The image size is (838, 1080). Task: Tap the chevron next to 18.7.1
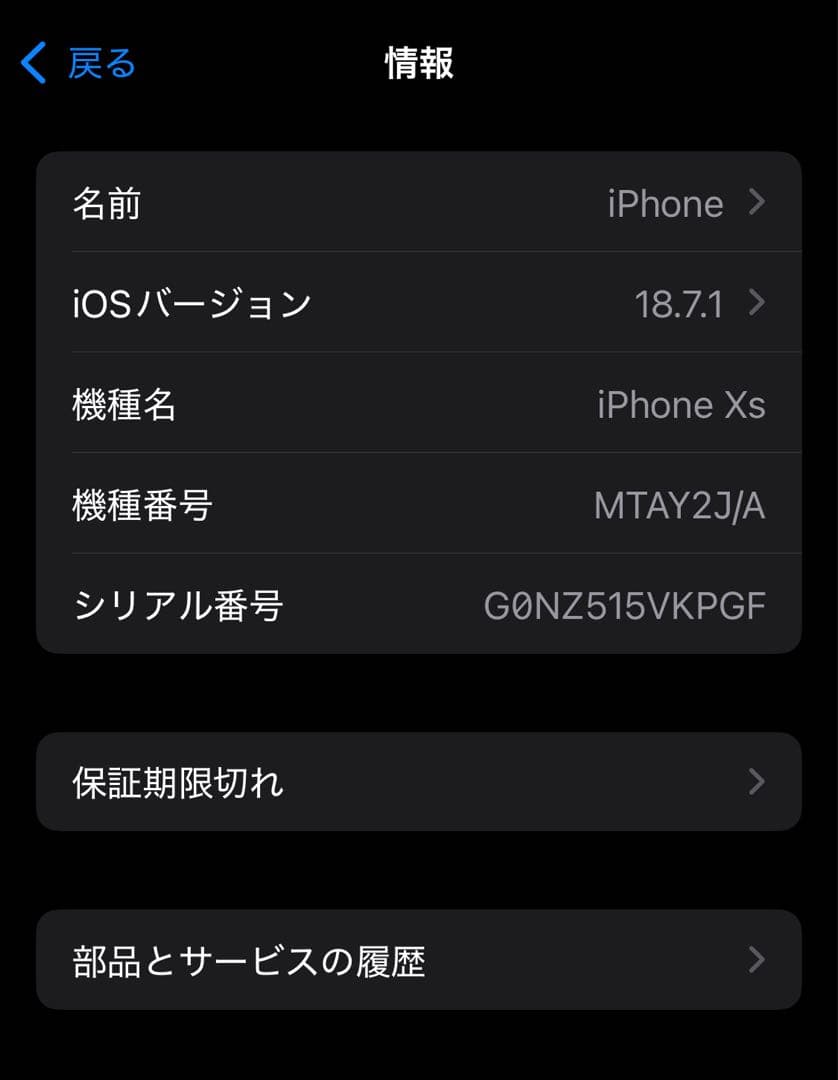pyautogui.click(x=757, y=304)
